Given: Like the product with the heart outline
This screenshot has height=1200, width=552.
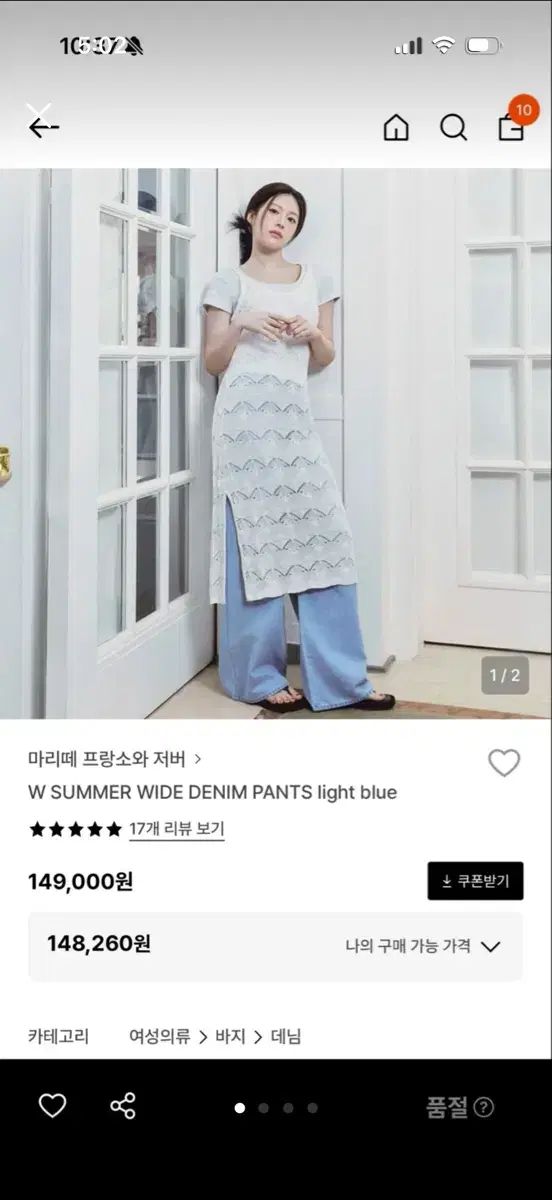Looking at the screenshot, I should click(x=504, y=763).
